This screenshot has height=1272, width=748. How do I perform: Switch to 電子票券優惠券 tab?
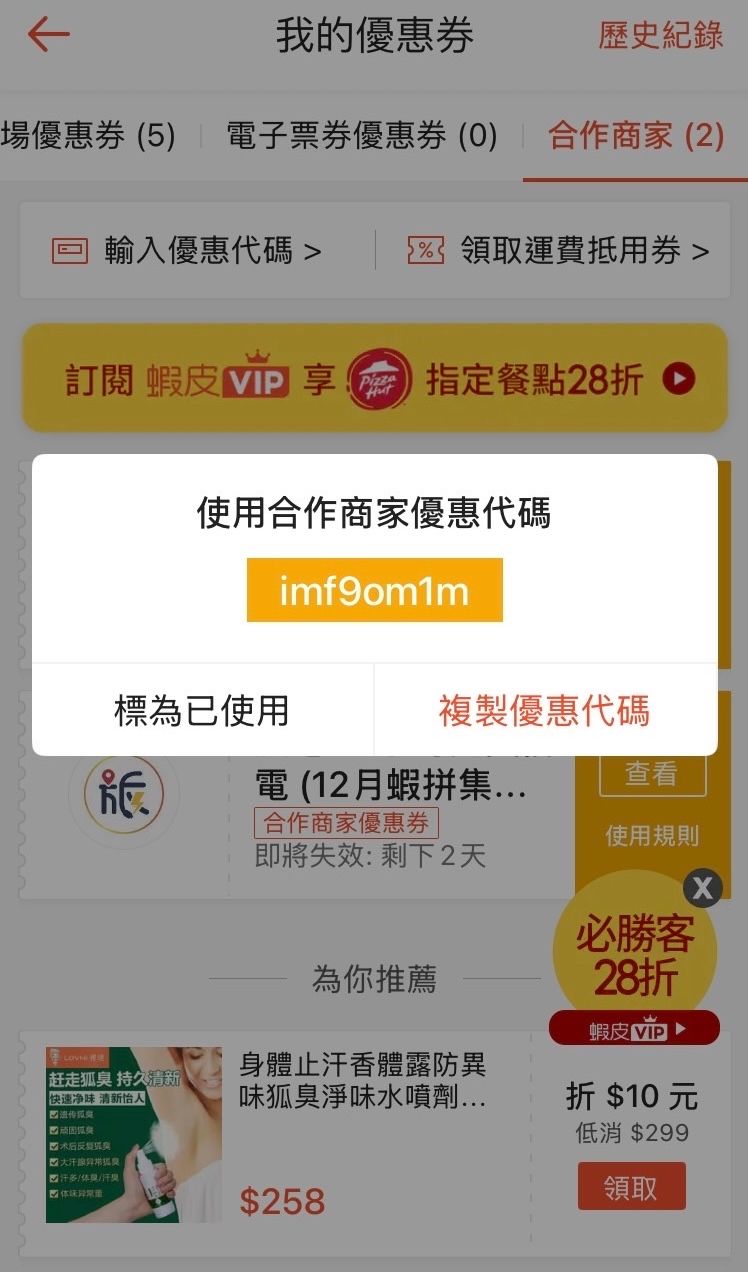(x=361, y=136)
